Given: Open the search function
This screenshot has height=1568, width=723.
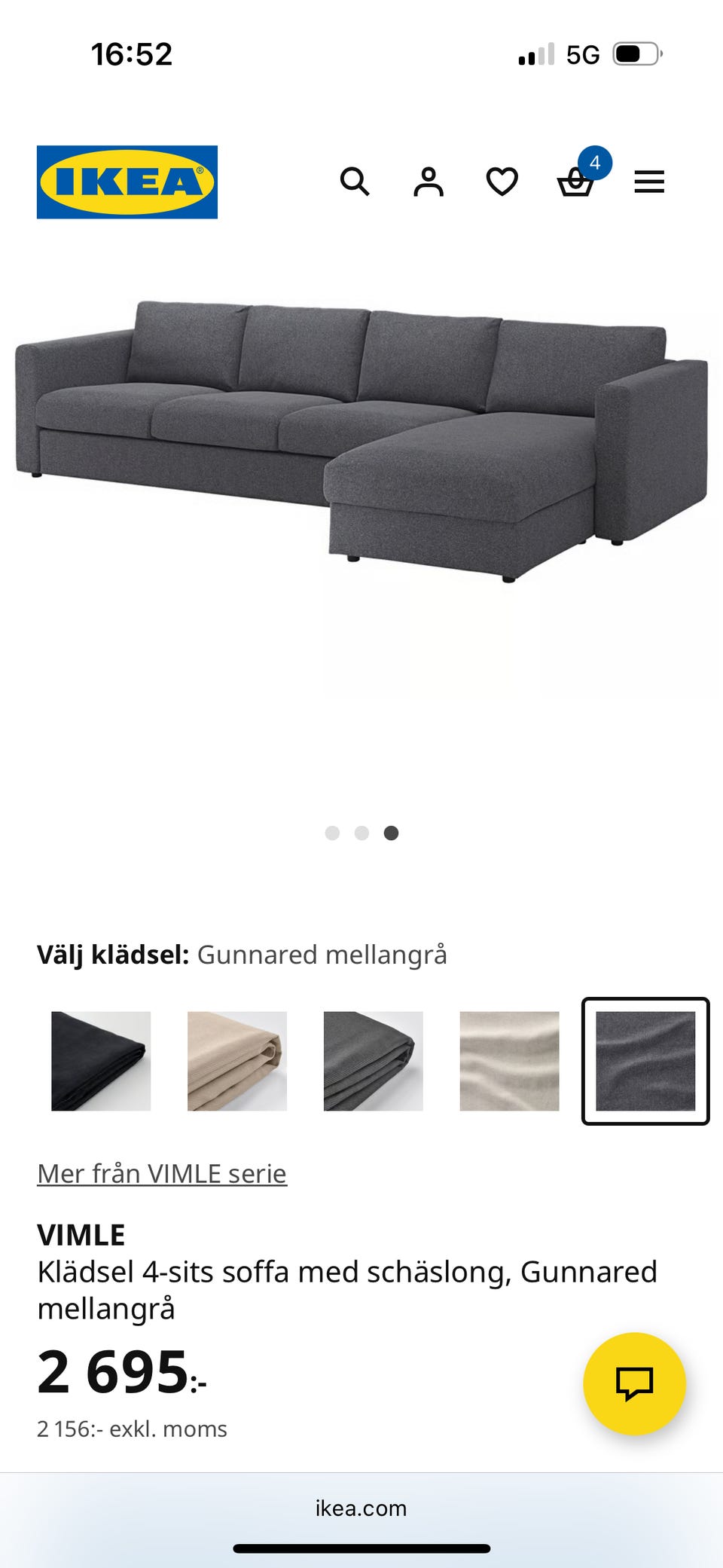Looking at the screenshot, I should coord(354,181).
